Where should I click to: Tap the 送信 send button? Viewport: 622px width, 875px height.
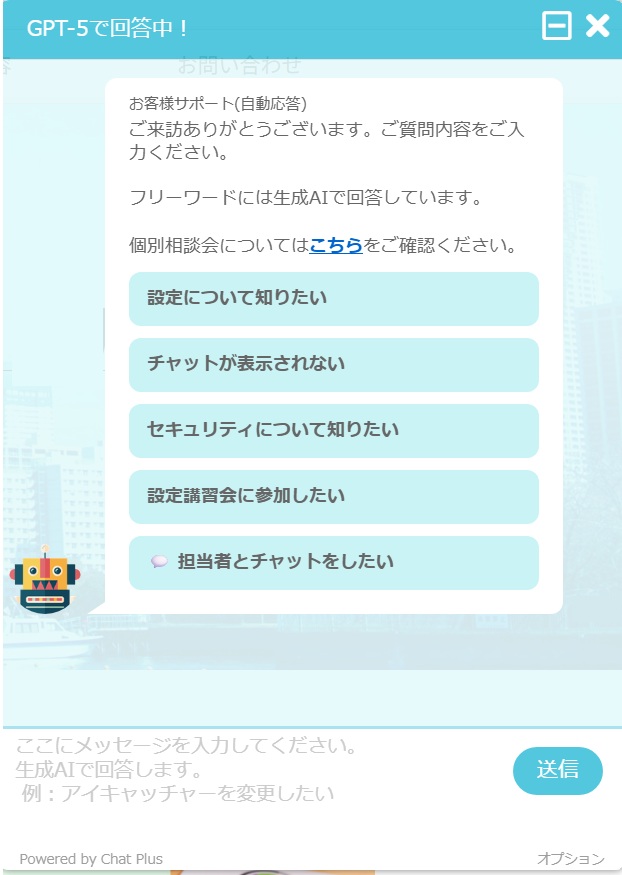557,770
